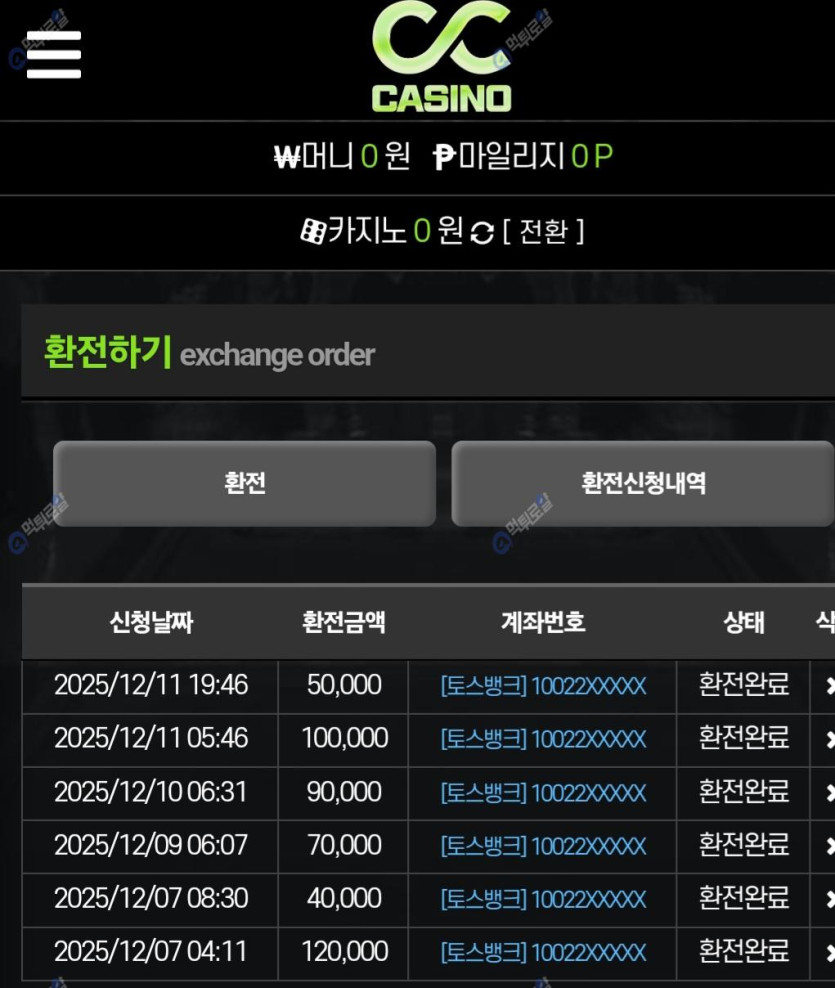
Task: Open 환전신청내역 history
Action: (642, 484)
